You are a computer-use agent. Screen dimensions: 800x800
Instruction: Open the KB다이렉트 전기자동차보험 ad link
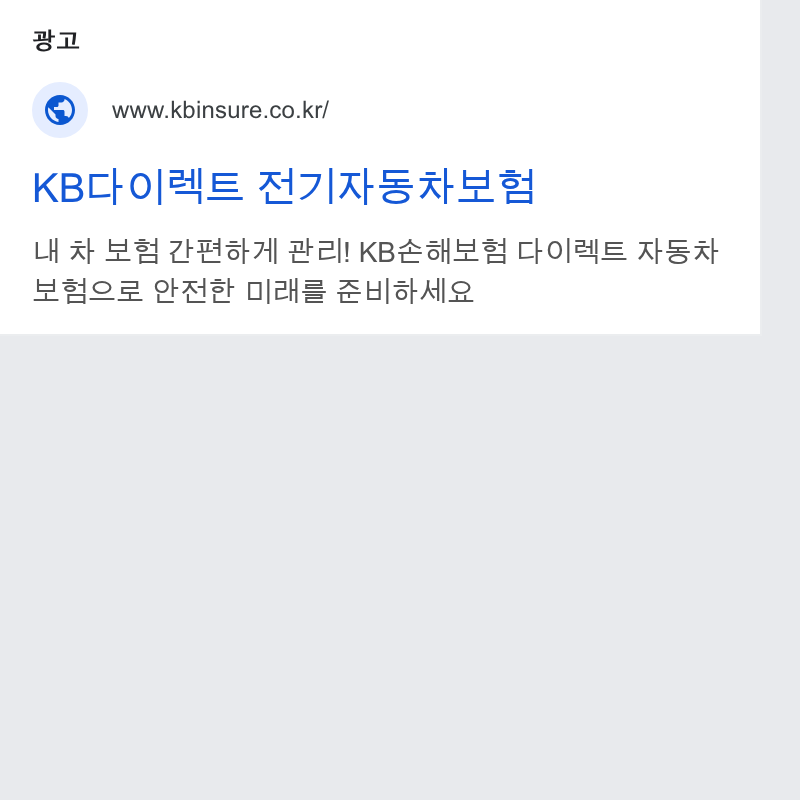284,187
